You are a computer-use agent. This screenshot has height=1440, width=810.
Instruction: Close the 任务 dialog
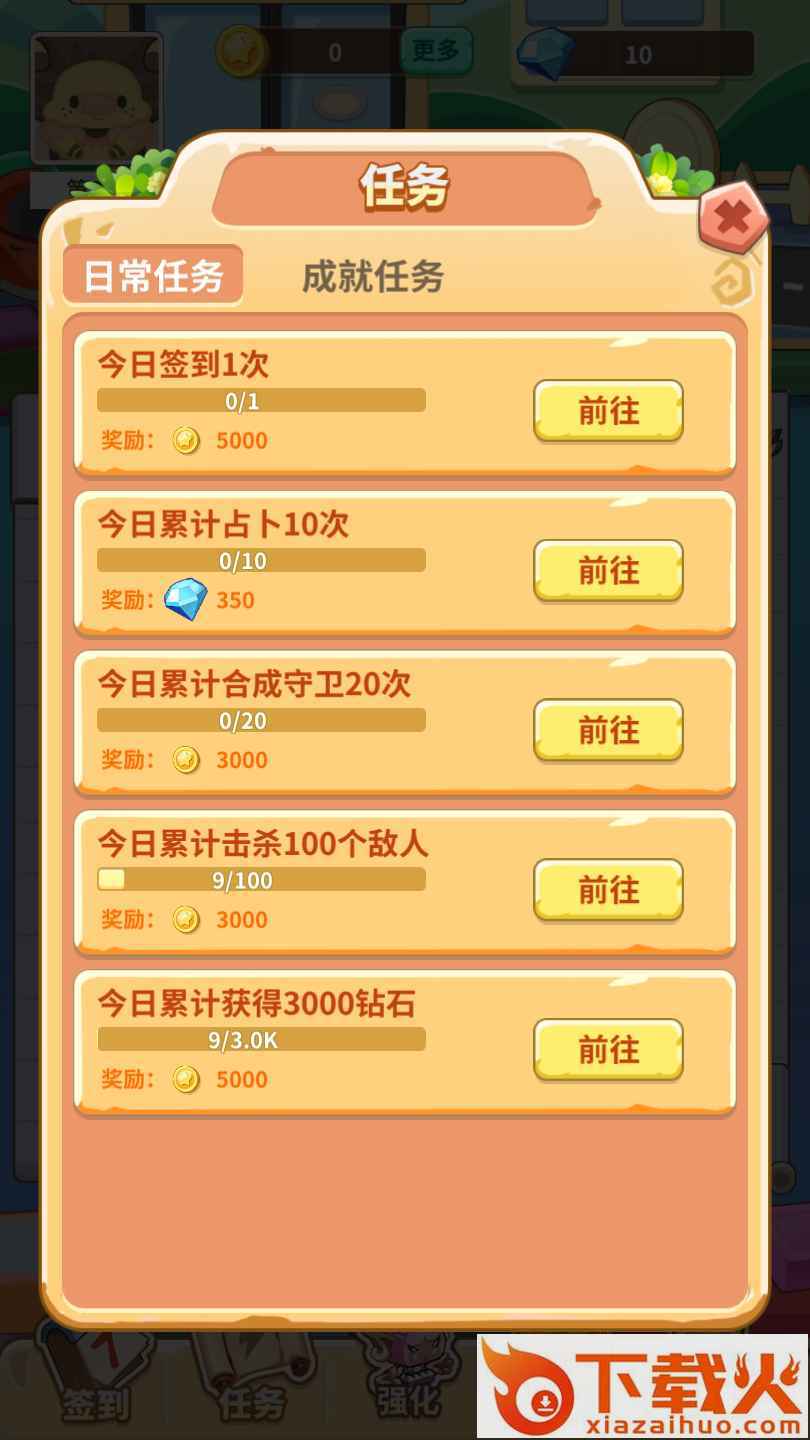pos(732,219)
